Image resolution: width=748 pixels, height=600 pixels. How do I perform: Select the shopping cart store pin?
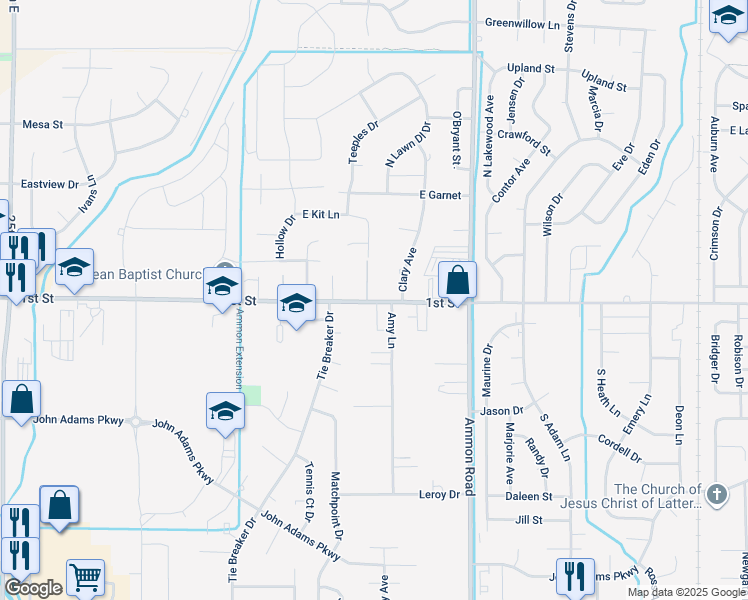[x=86, y=577]
